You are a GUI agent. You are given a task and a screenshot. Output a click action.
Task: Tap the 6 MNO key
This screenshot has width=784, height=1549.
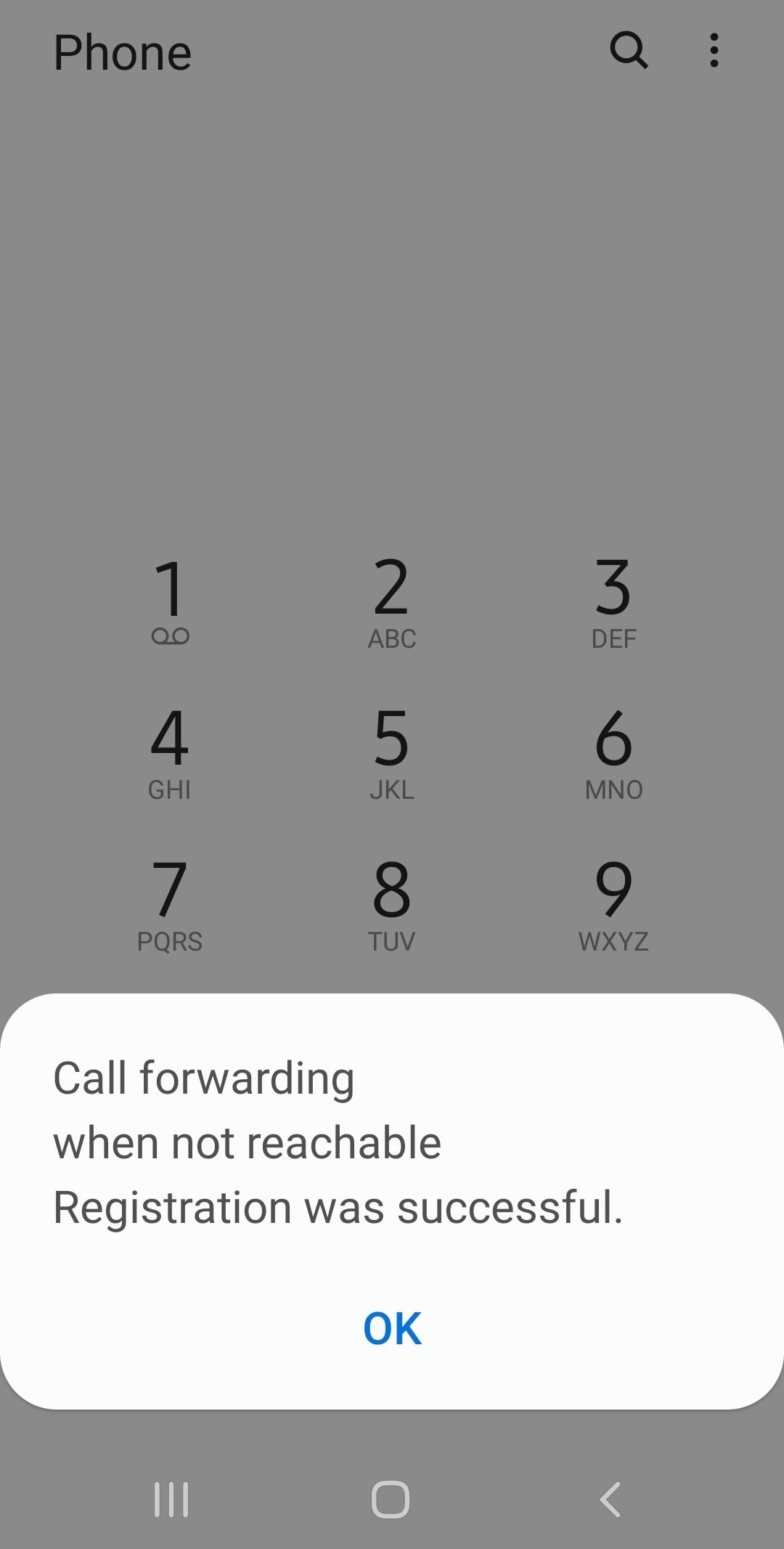pyautogui.click(x=613, y=752)
